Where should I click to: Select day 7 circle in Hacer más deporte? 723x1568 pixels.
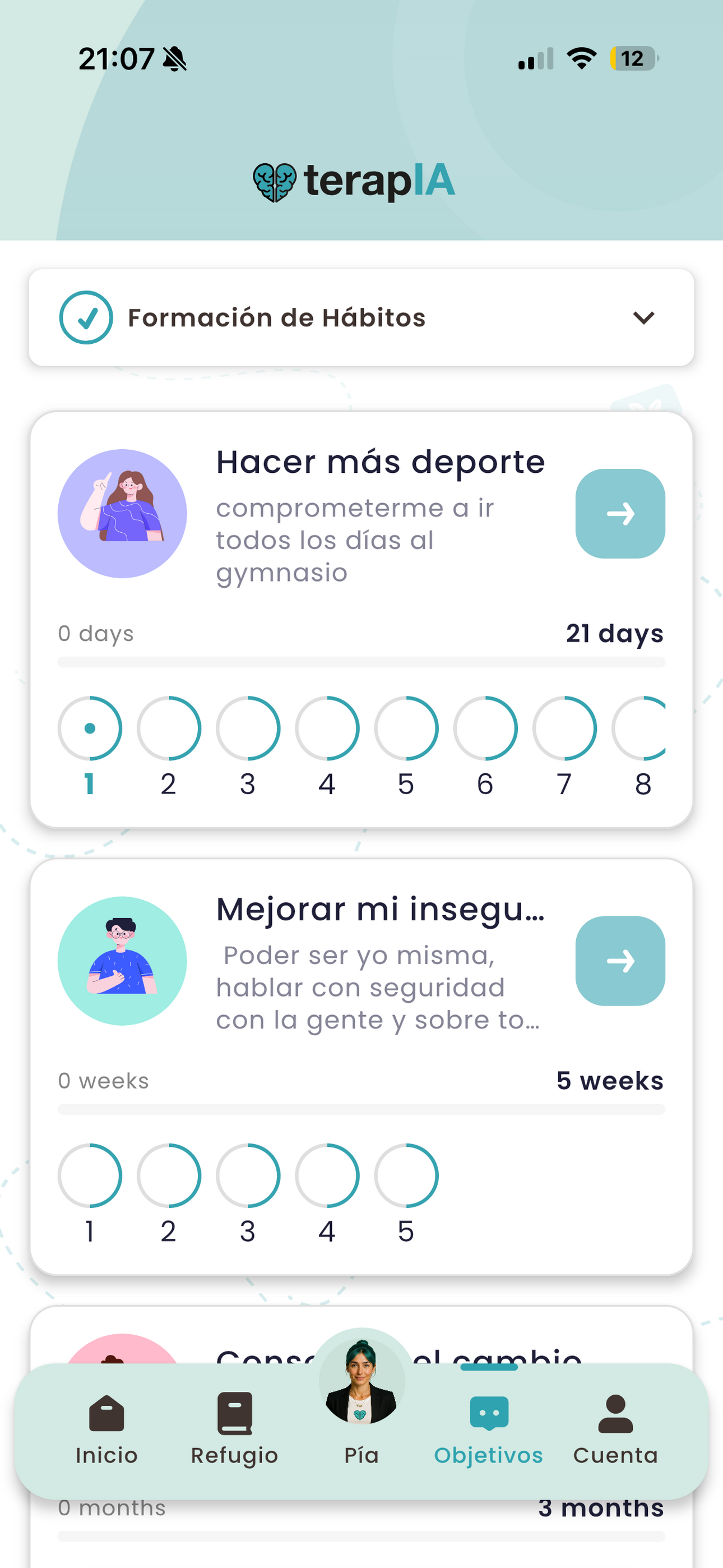(565, 728)
